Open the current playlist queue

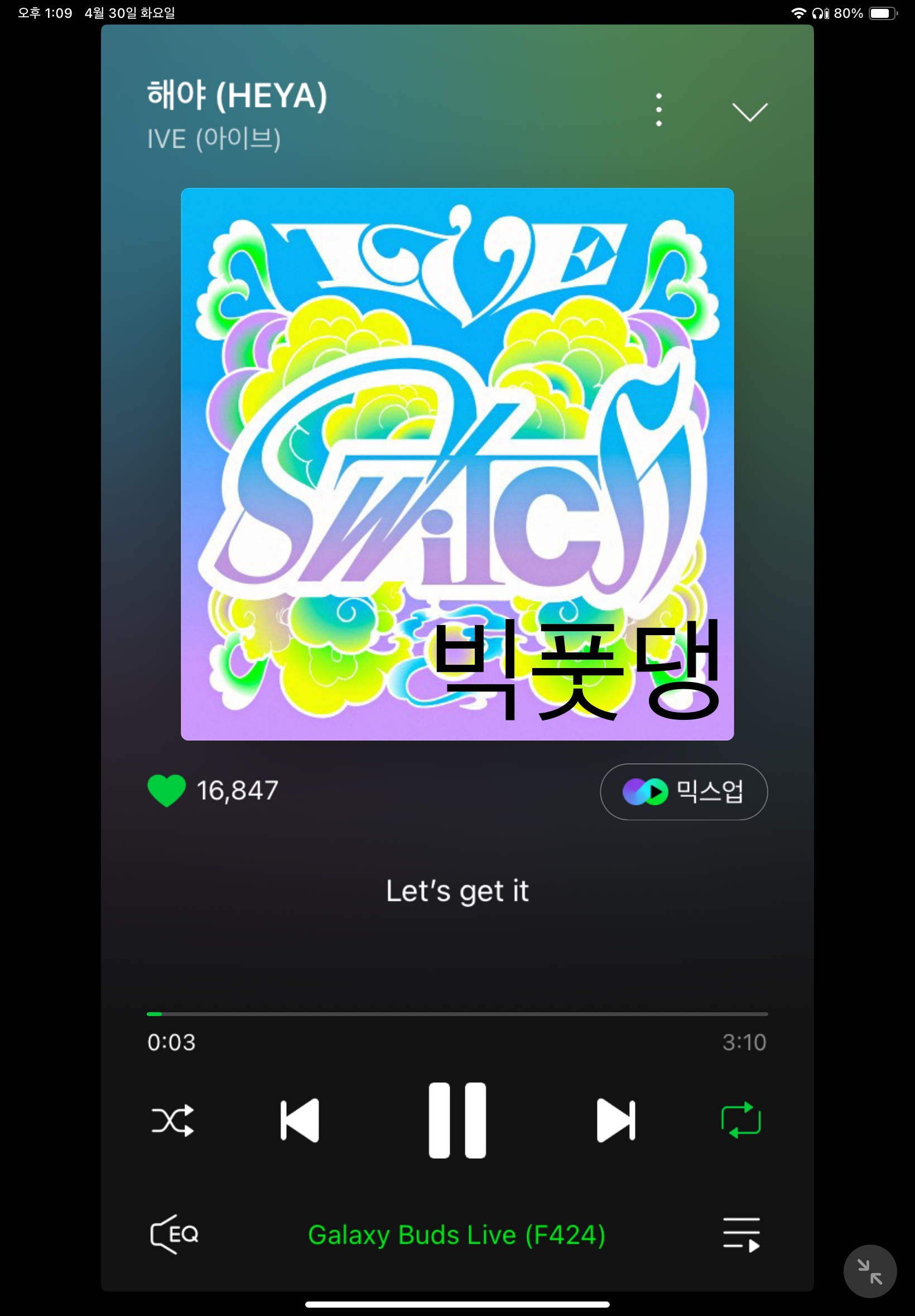click(x=741, y=1235)
